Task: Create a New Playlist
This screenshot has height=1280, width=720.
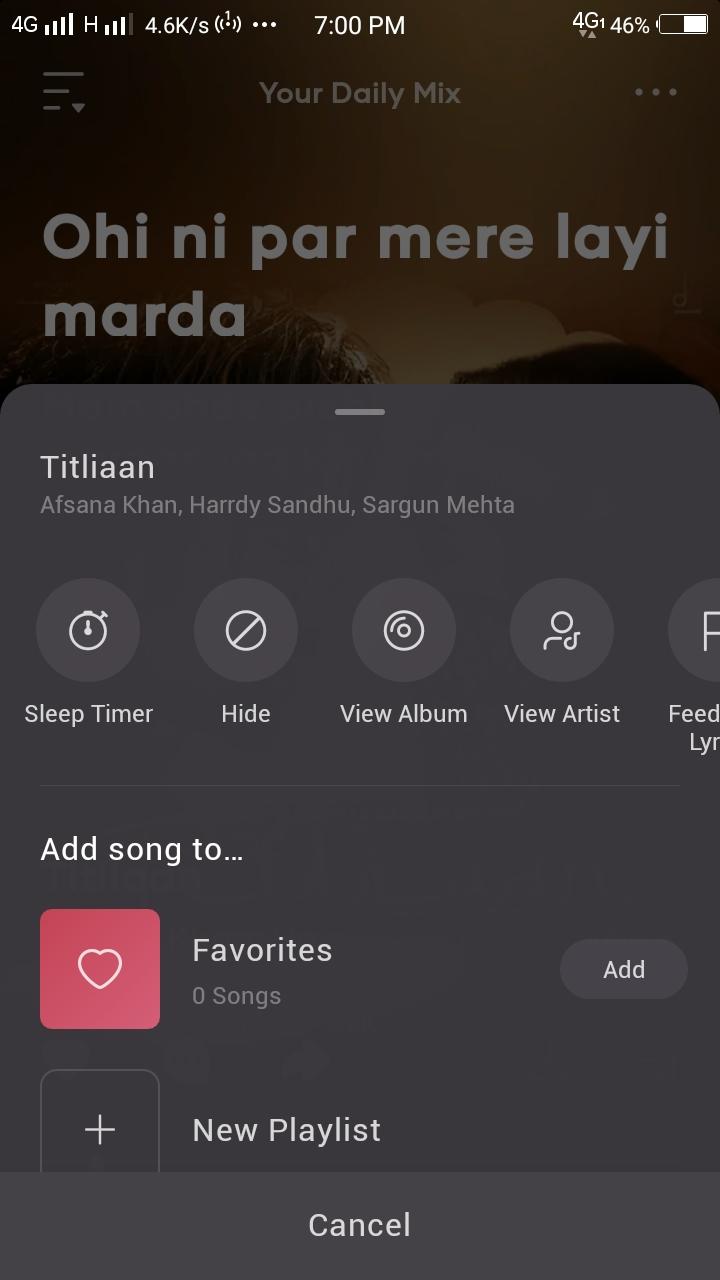Action: [x=285, y=1129]
